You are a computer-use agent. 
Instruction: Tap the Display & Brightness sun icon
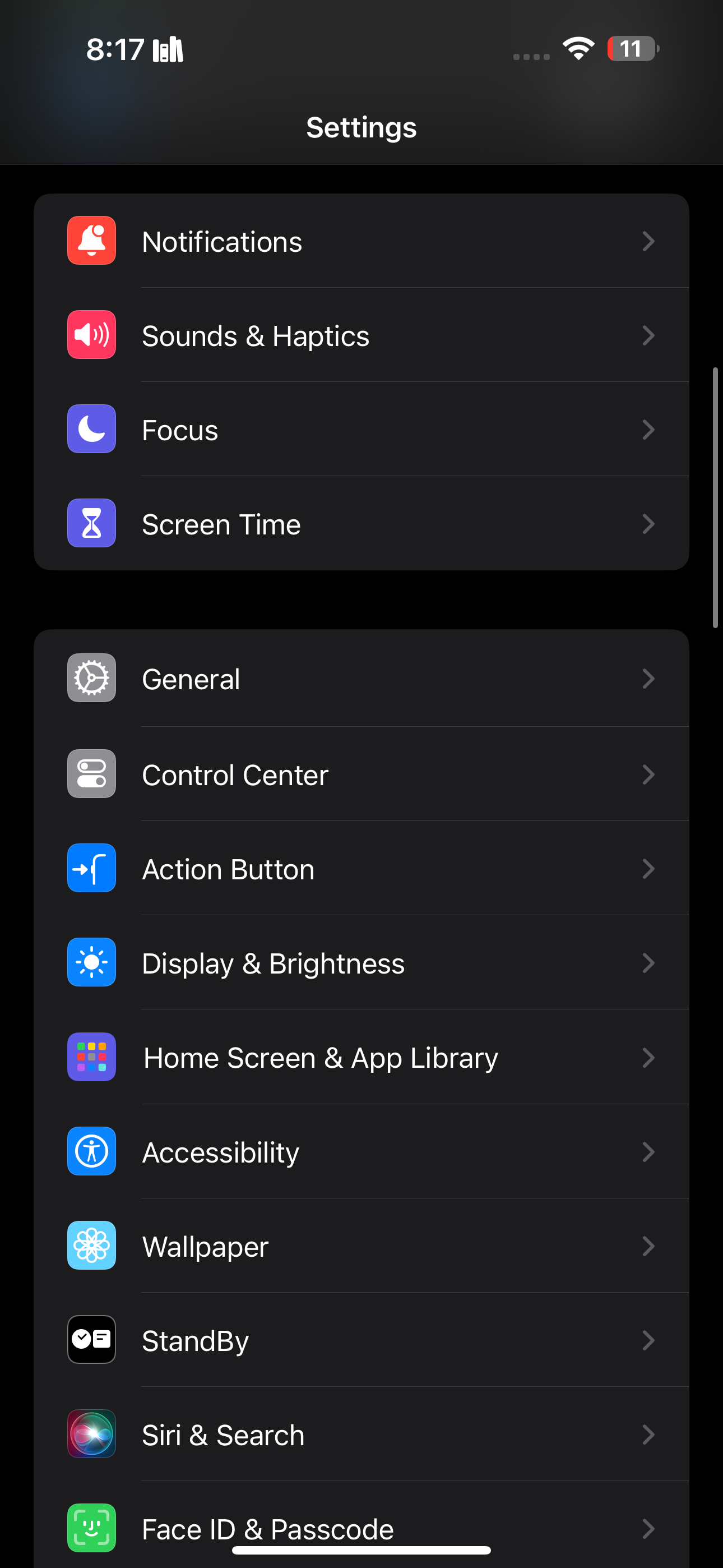91,963
